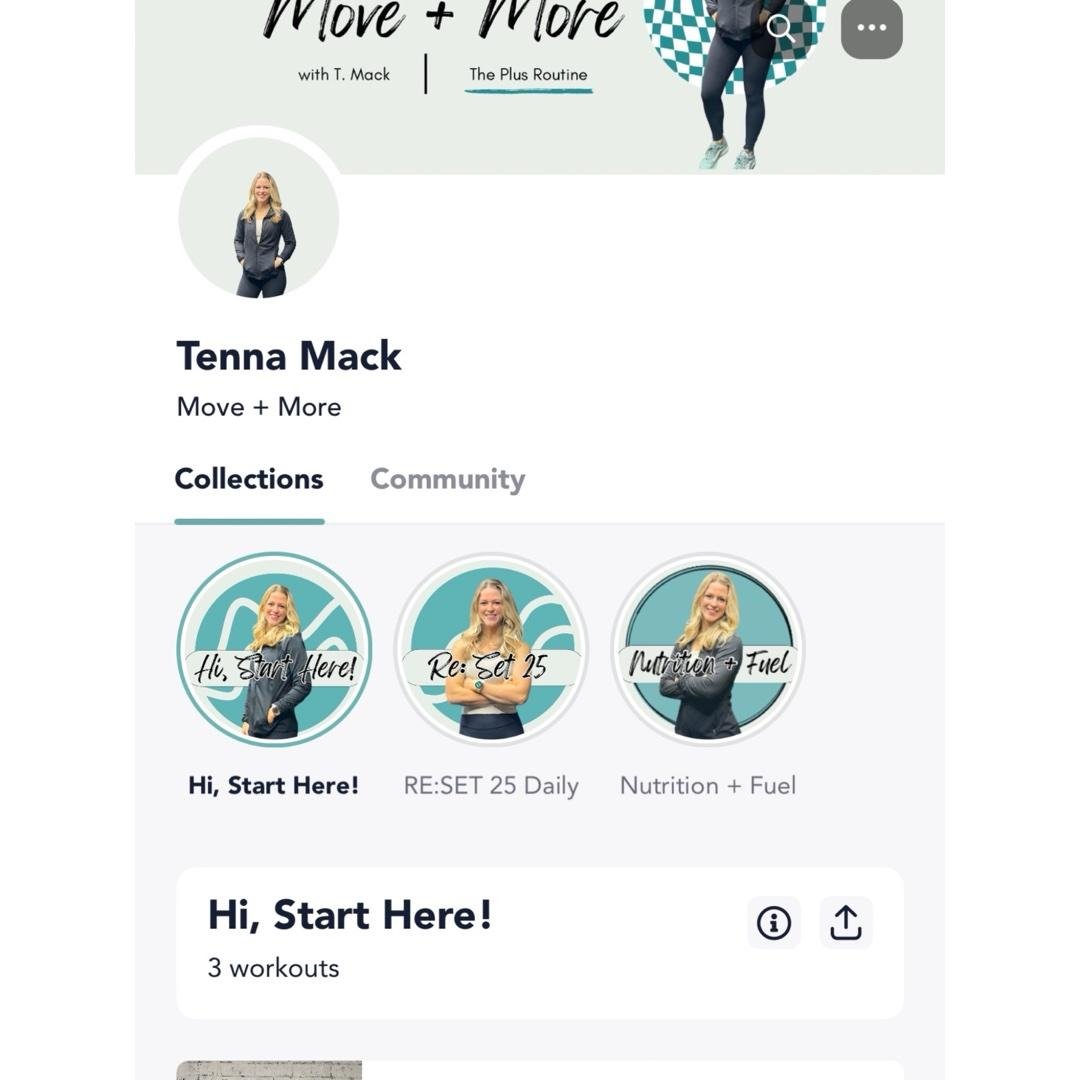This screenshot has height=1080, width=1080.
Task: Open the RE:SET 25 Daily collection
Action: tap(491, 650)
